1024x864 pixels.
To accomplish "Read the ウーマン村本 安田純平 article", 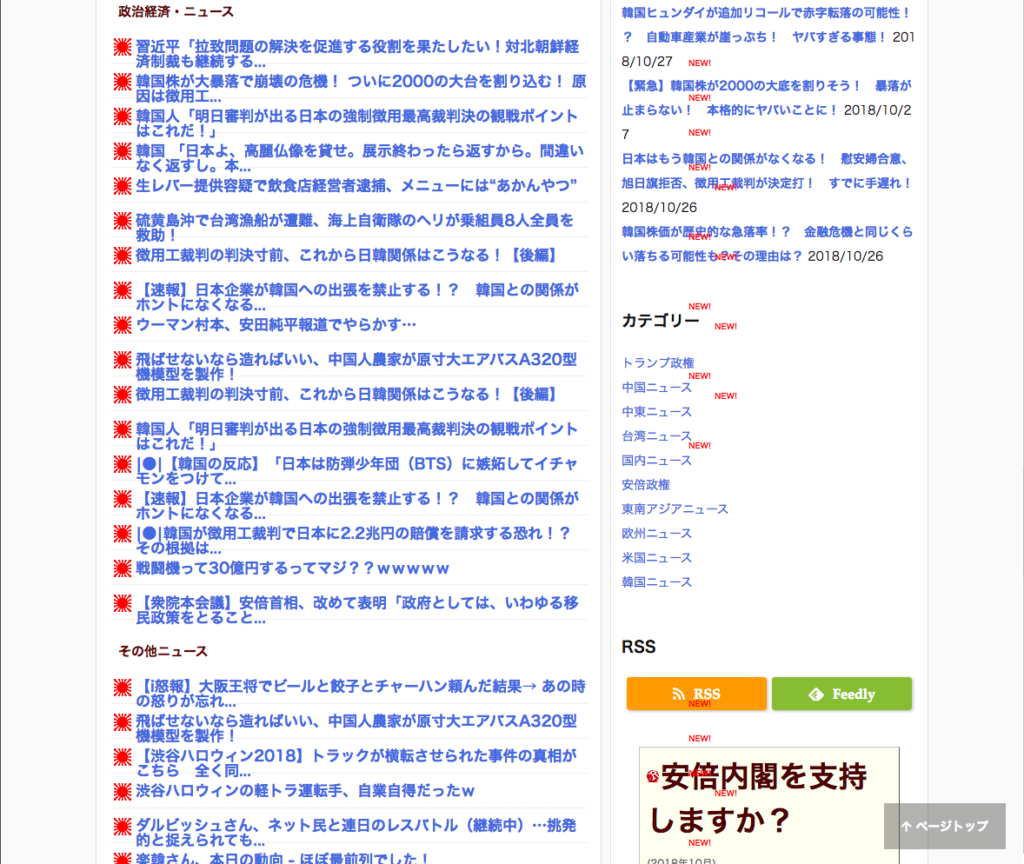I will (x=275, y=324).
